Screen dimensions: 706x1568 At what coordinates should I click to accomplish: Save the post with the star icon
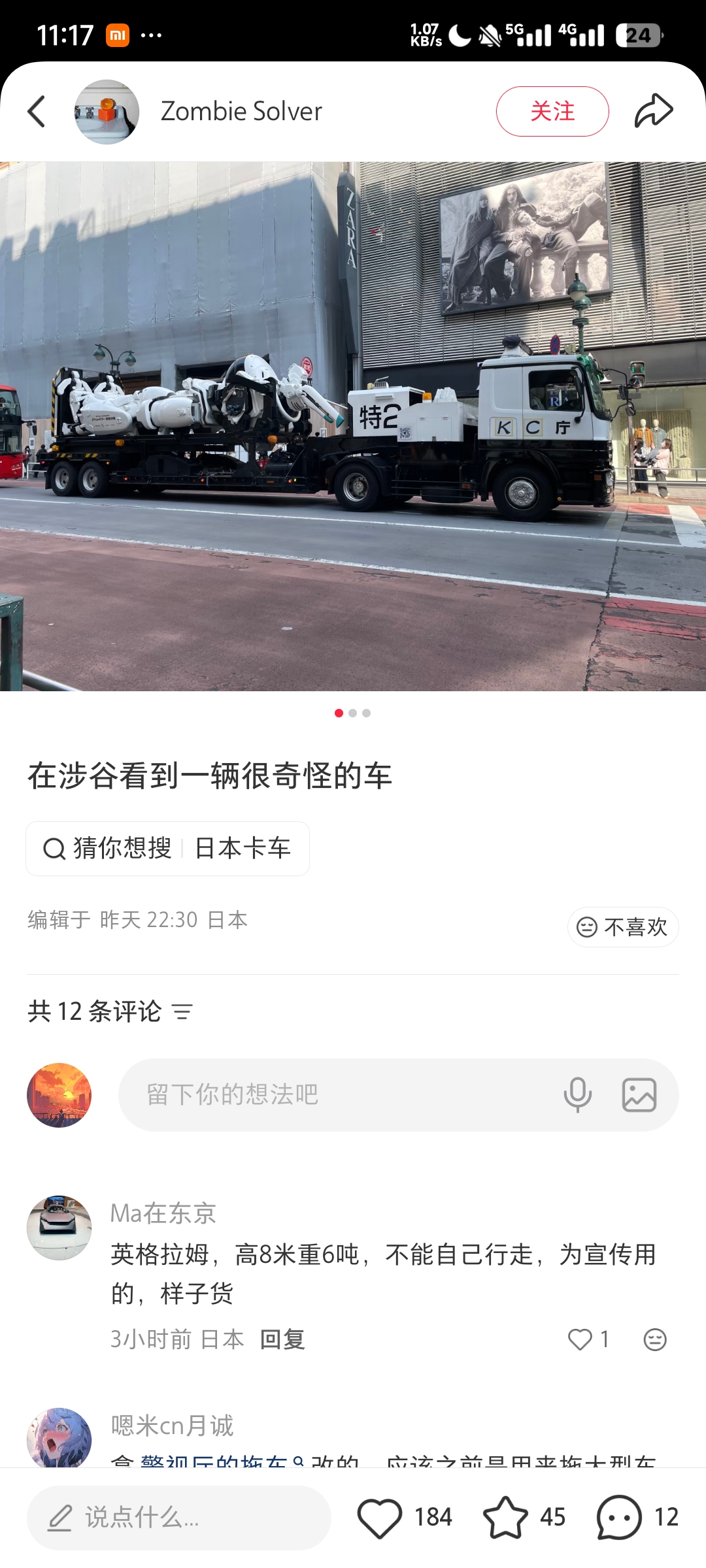click(x=505, y=1518)
